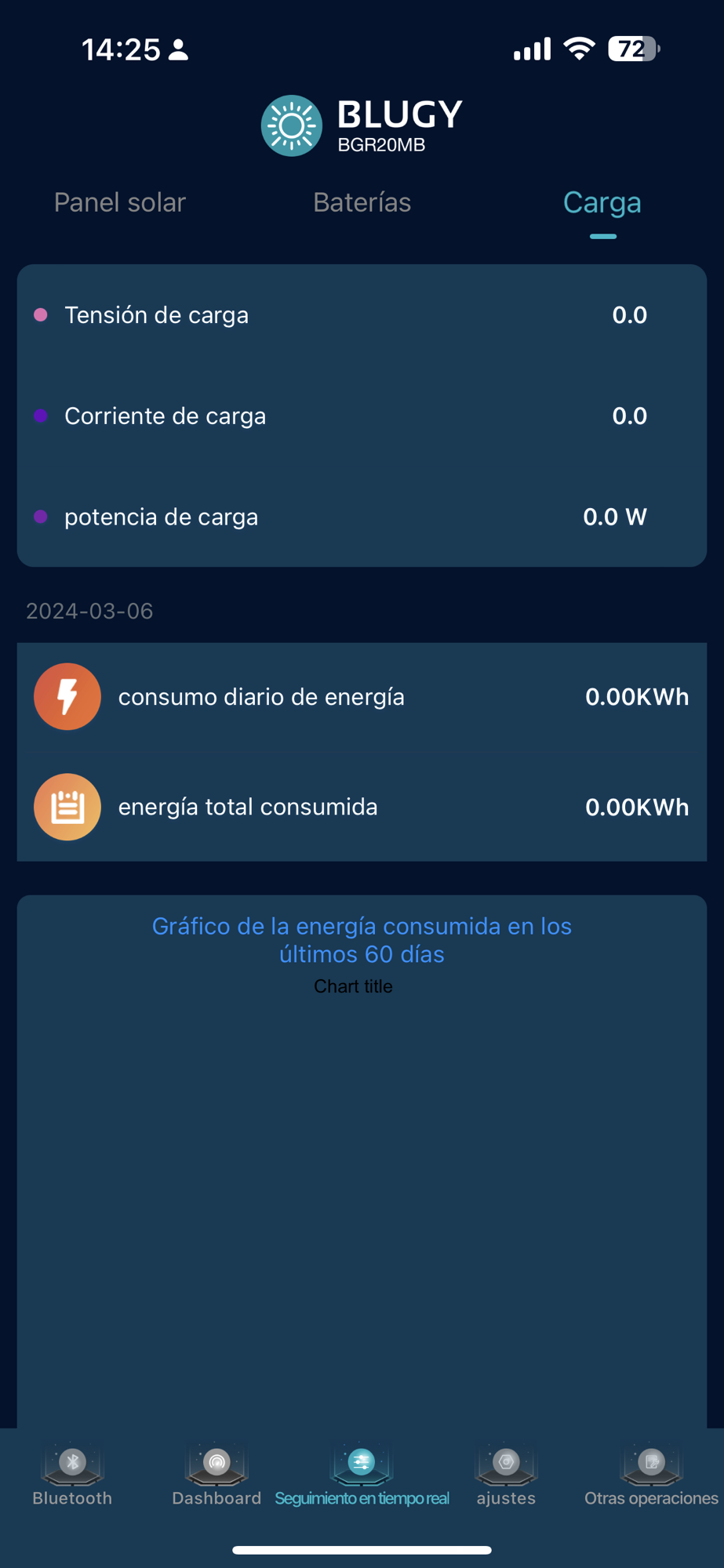Switch to the Panel solar tab

coord(120,203)
